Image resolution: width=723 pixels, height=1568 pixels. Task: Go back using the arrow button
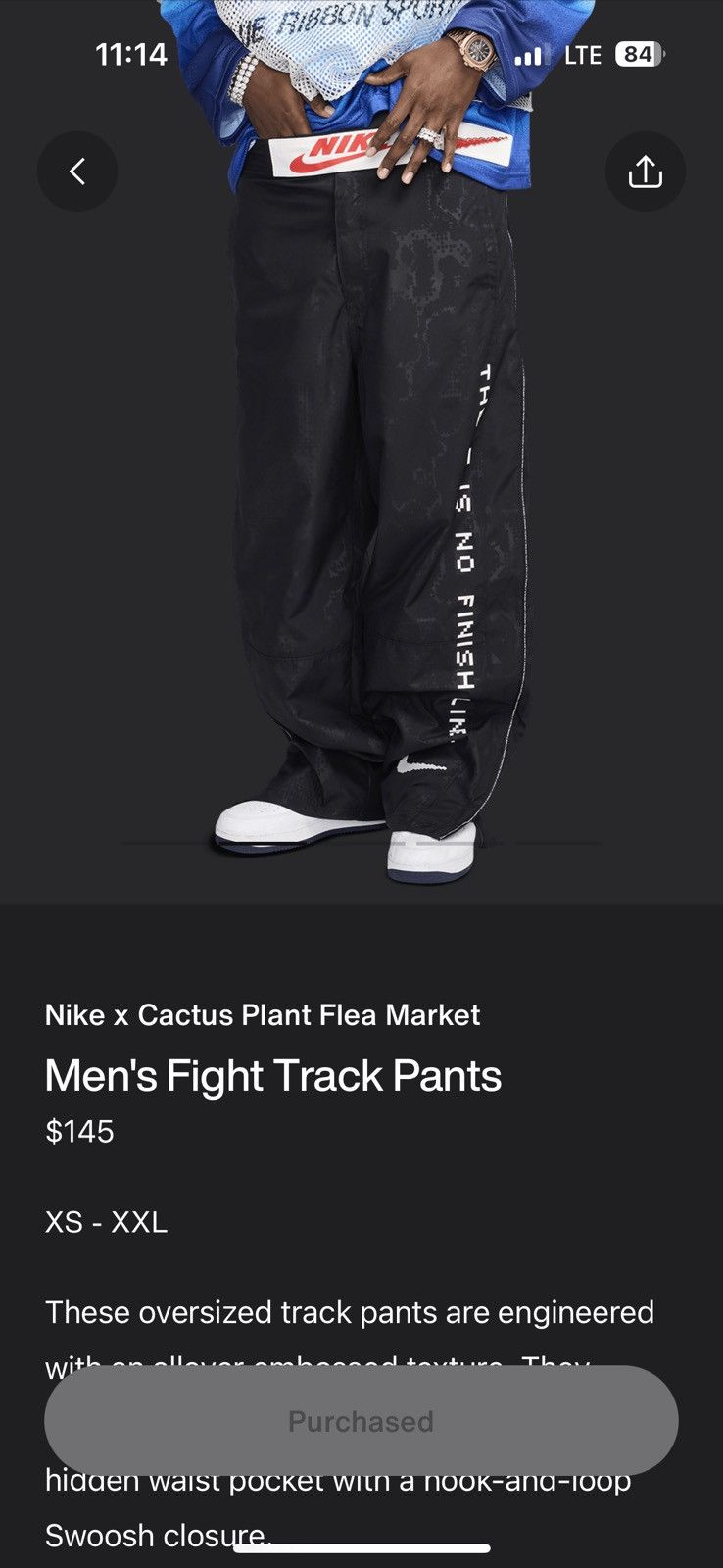(77, 171)
